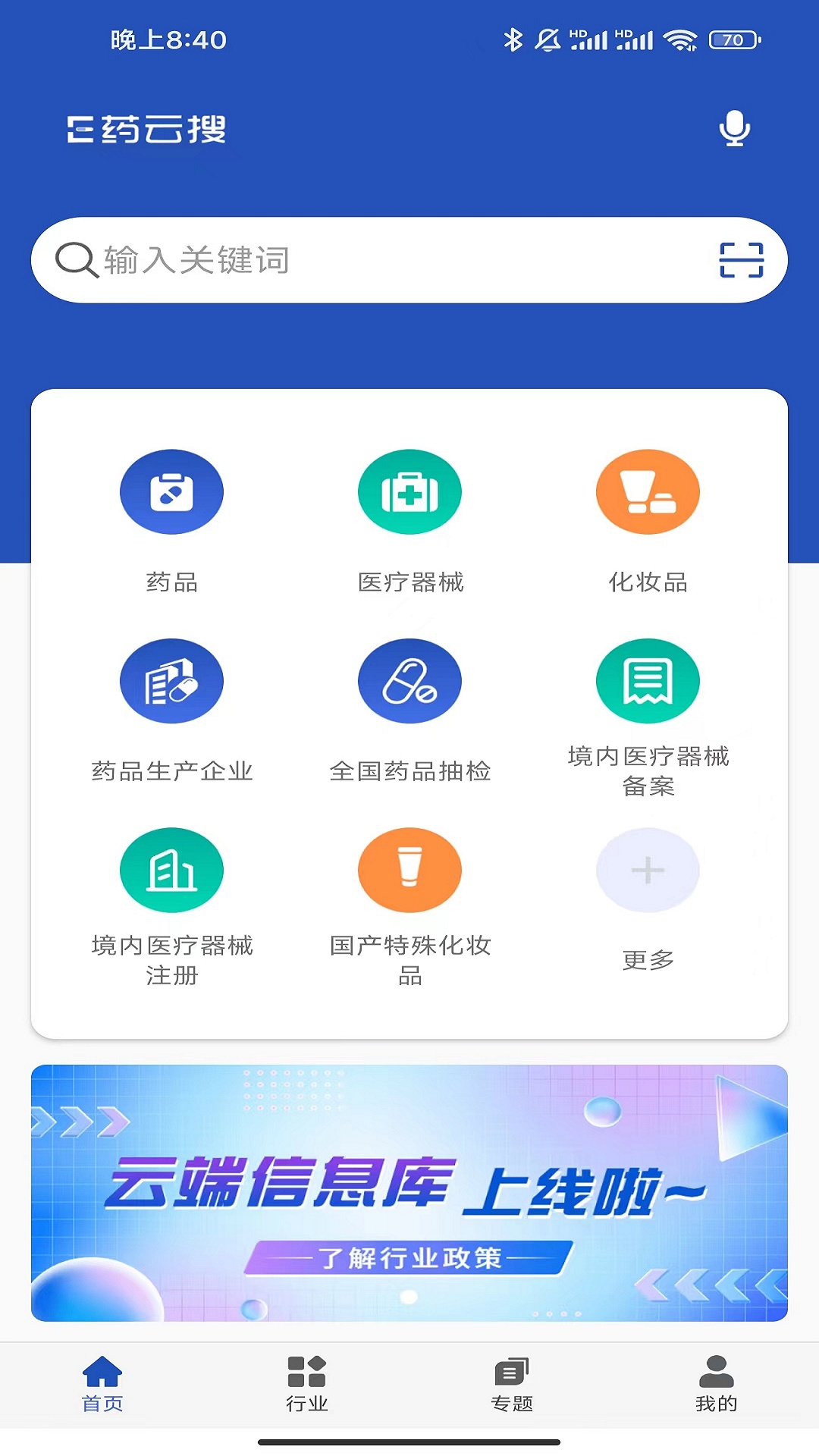This screenshot has height=1456, width=819.
Task: Go to the 专题 tab
Action: [512, 1384]
